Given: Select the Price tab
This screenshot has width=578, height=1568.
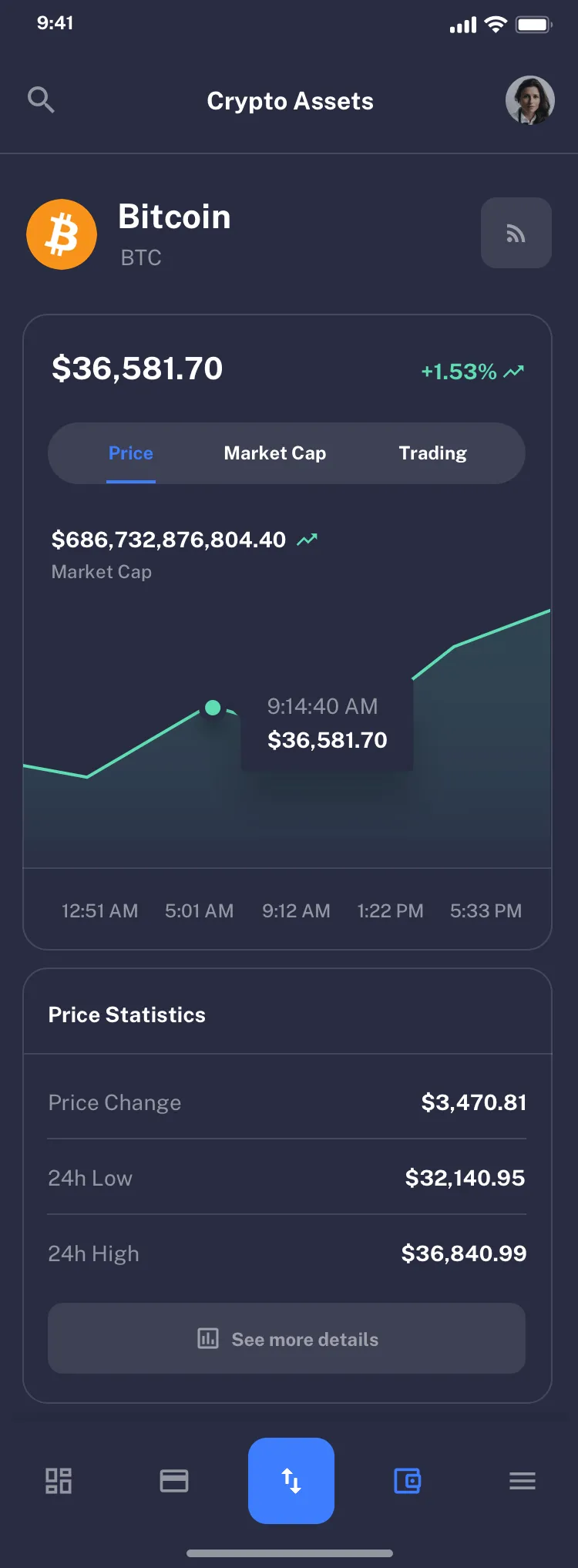Looking at the screenshot, I should 130,453.
